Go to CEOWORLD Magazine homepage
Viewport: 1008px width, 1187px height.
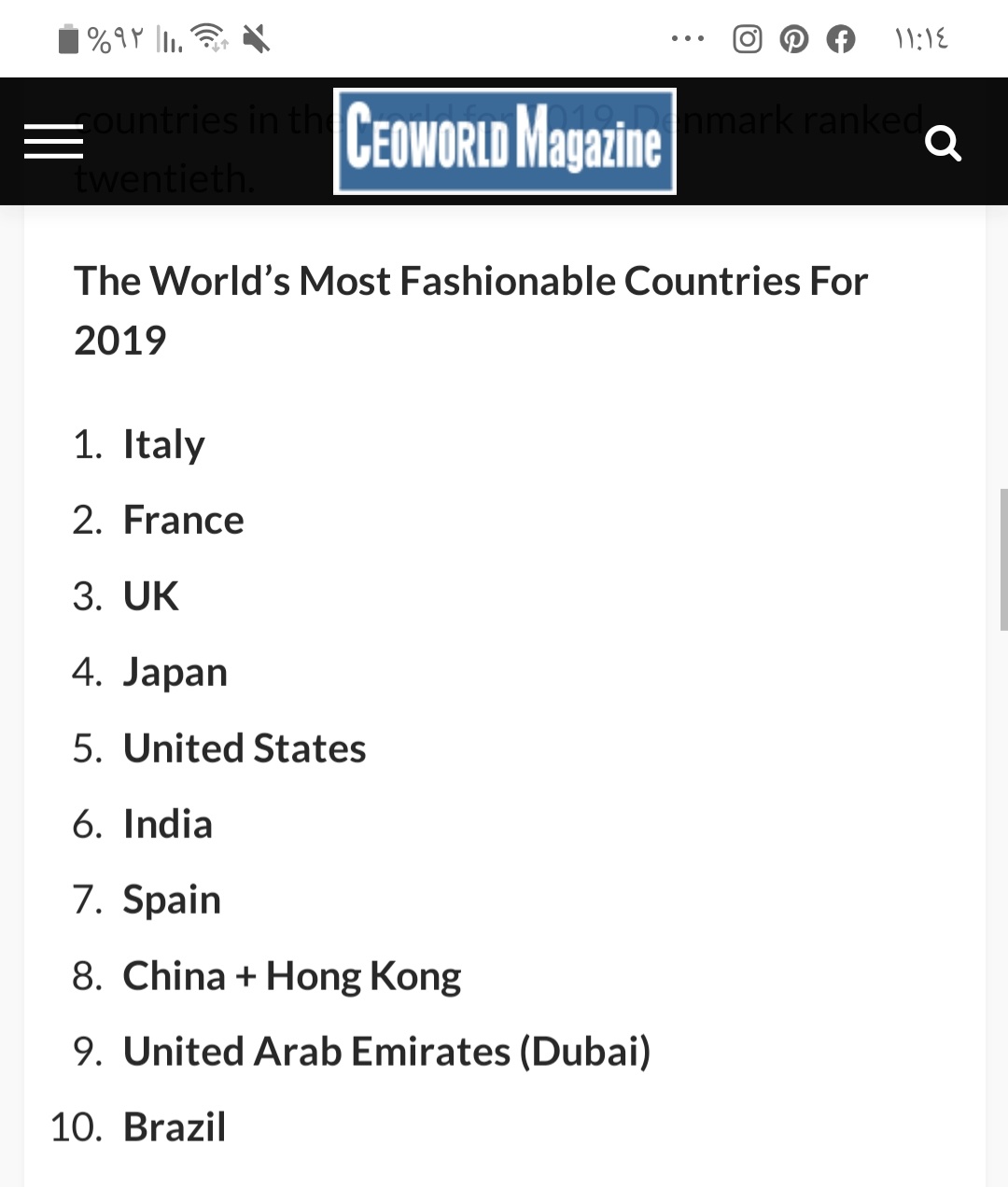[504, 142]
